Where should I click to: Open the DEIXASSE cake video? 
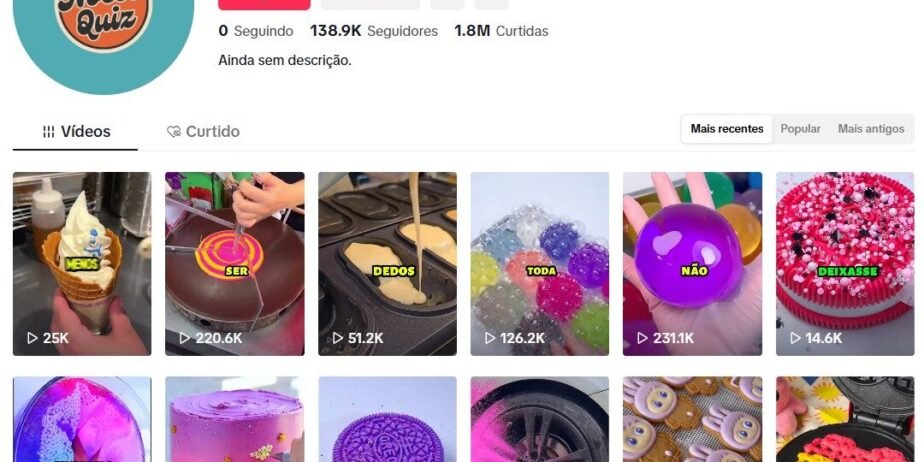pos(845,263)
